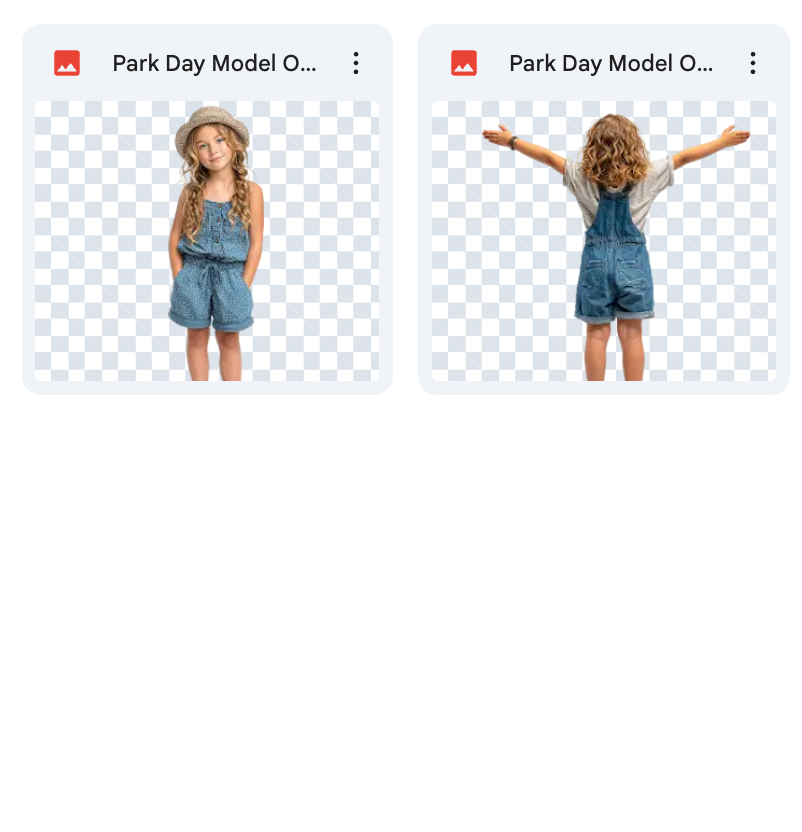Open more options for the arms-outstretched file
Image resolution: width=802 pixels, height=832 pixels.
point(752,64)
